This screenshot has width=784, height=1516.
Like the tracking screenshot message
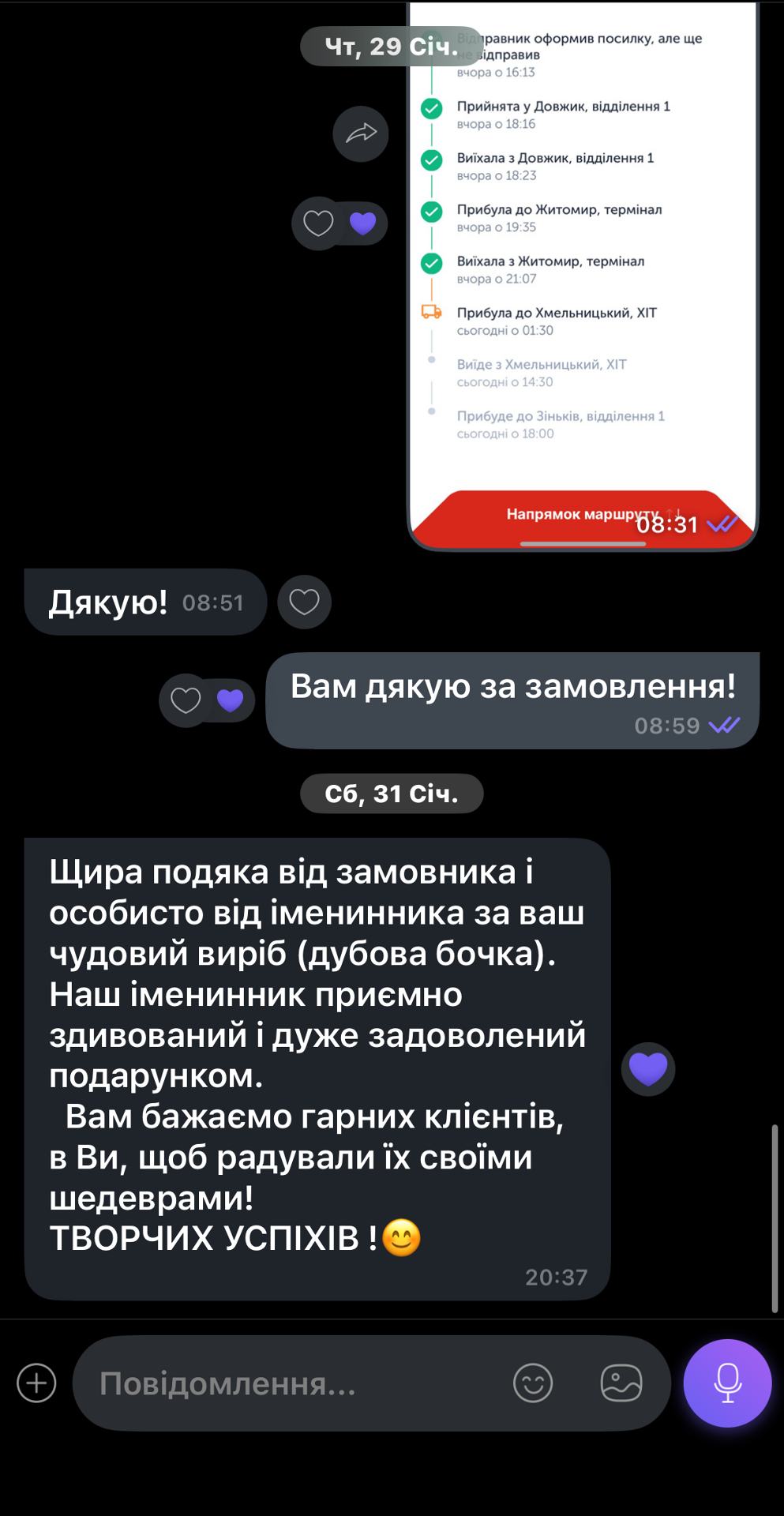319,223
